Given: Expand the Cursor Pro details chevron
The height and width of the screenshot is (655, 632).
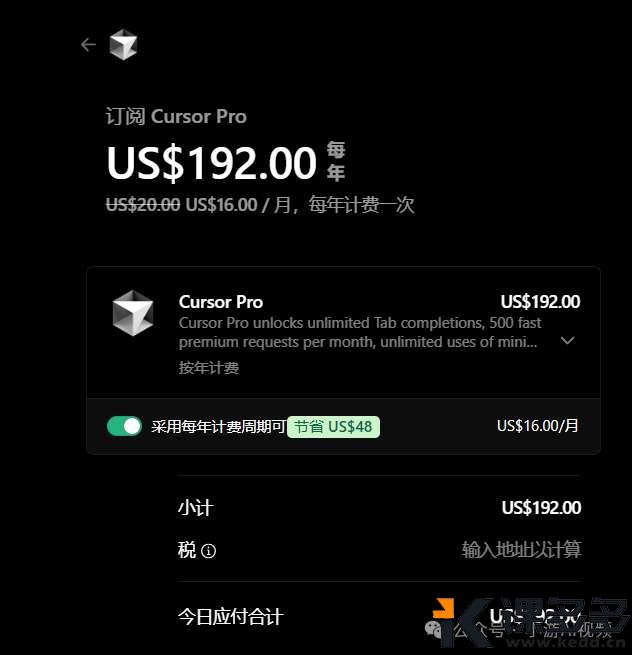Looking at the screenshot, I should point(567,341).
